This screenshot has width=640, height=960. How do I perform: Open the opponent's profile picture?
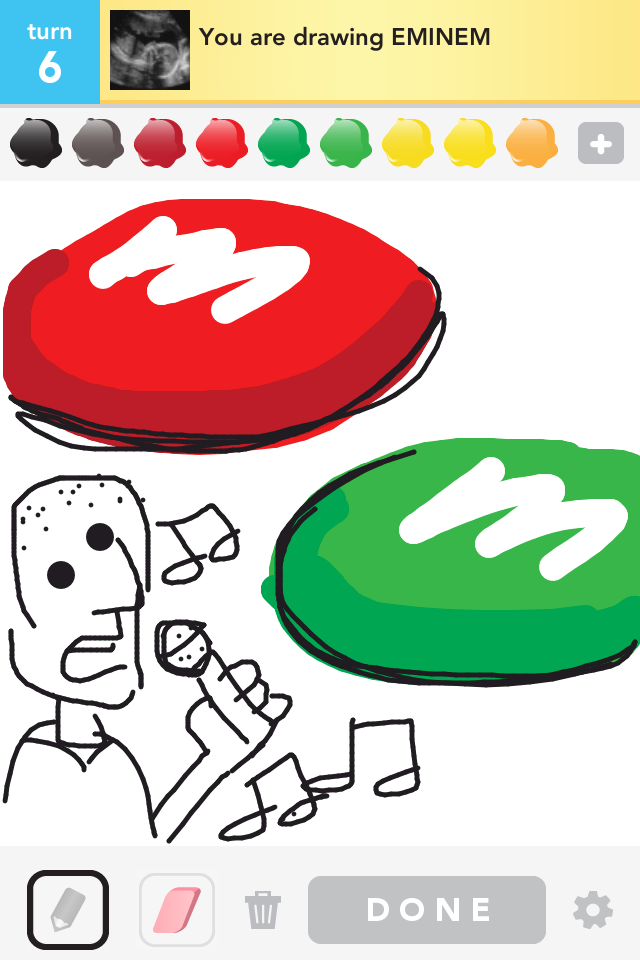pyautogui.click(x=150, y=50)
